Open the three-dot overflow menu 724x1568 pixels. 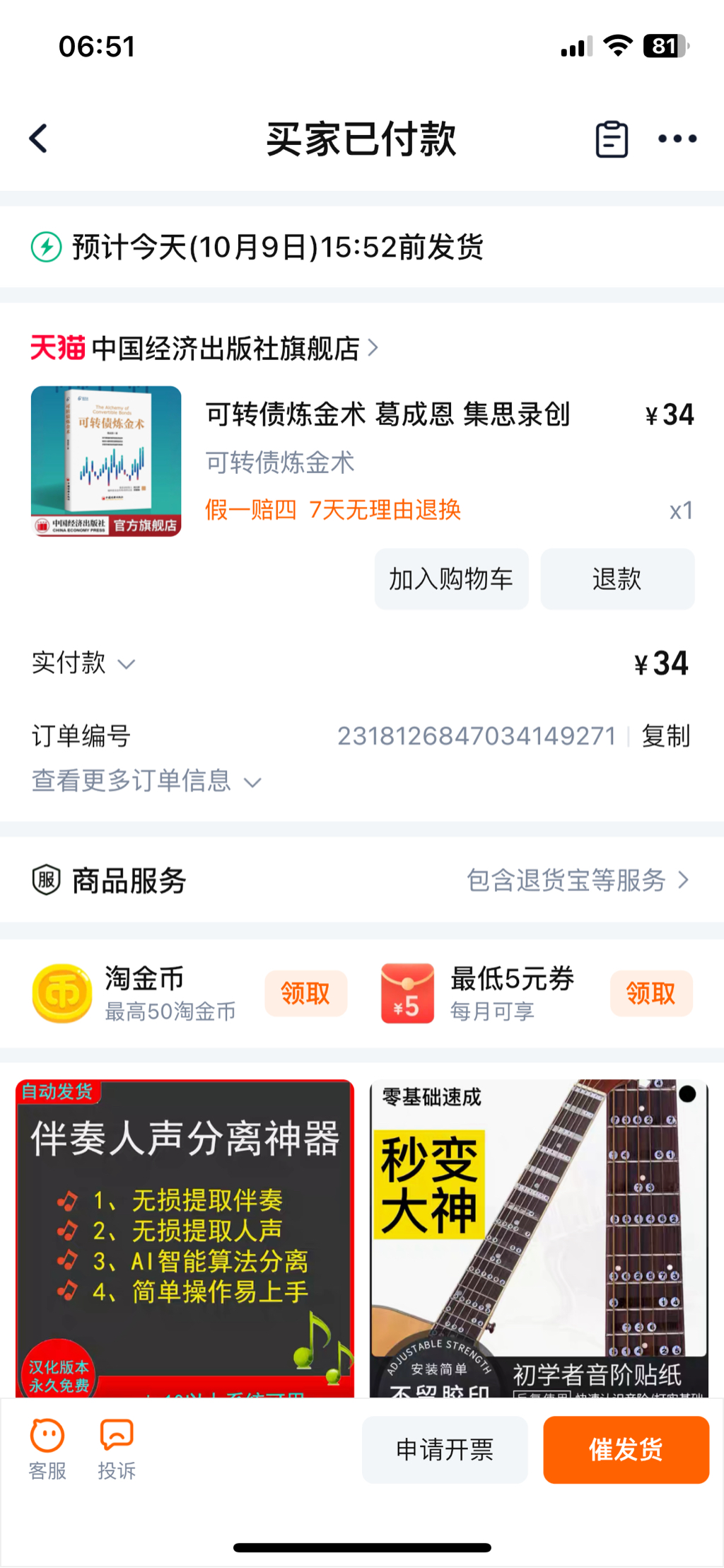click(677, 139)
